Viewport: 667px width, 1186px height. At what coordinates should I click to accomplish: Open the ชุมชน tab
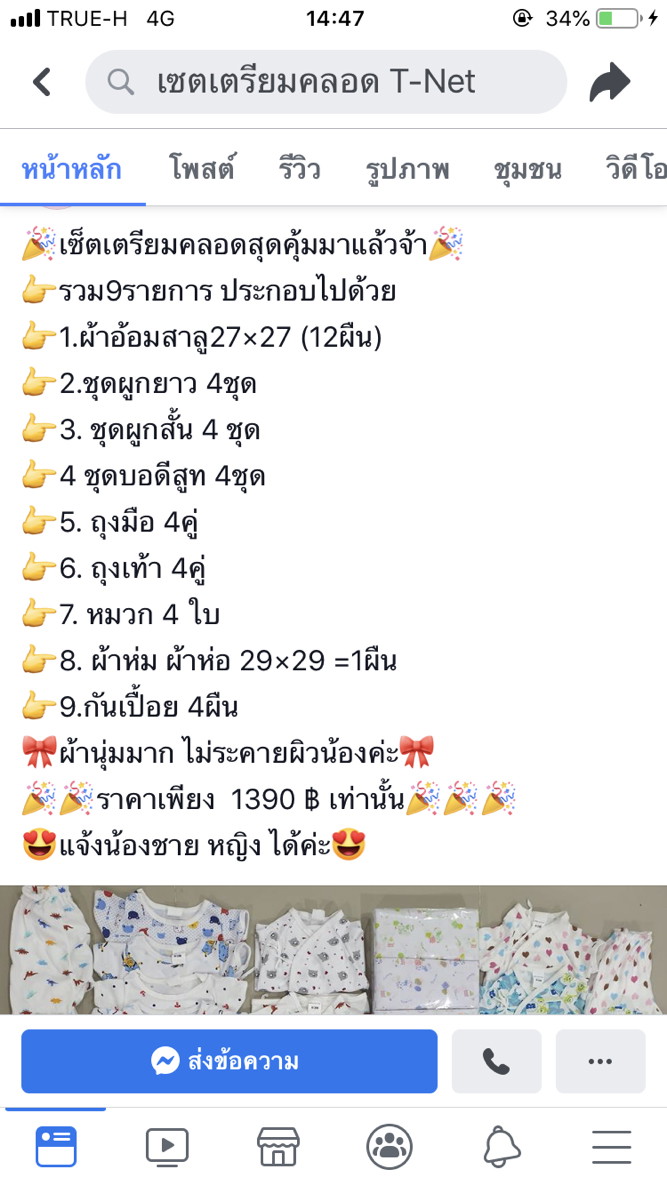click(x=527, y=169)
